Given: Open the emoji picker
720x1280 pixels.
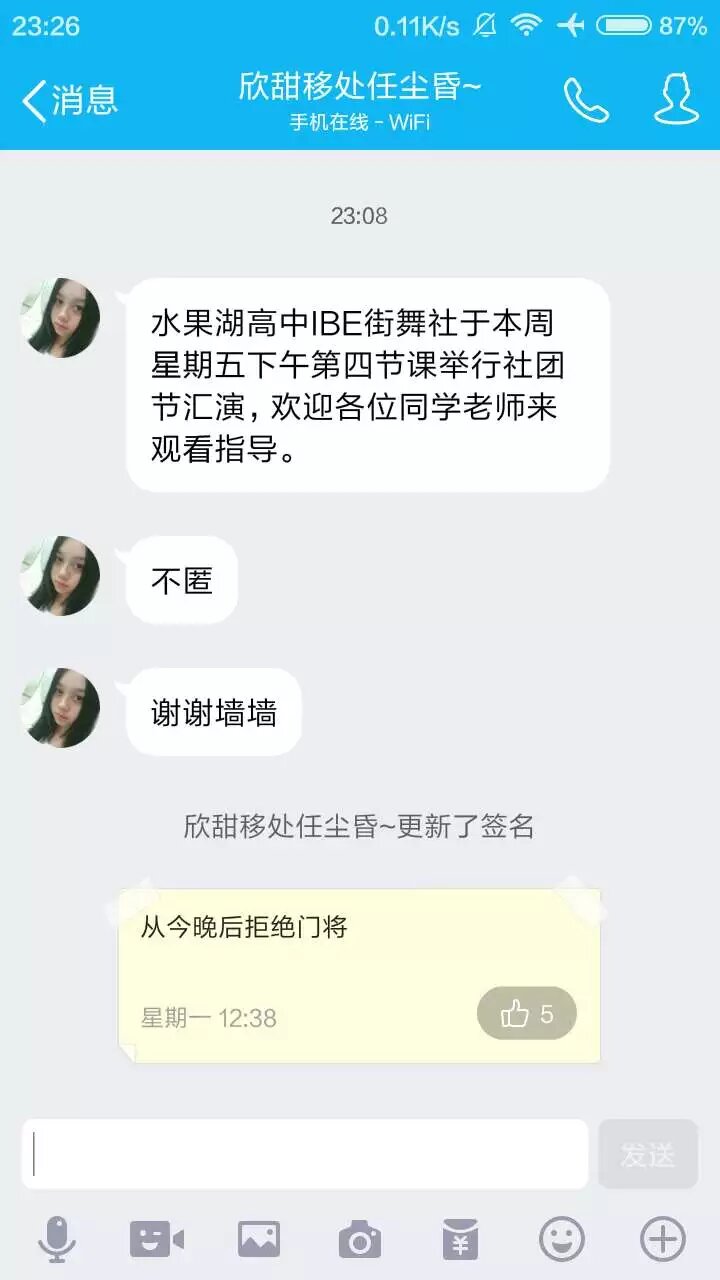Looking at the screenshot, I should coord(562,1240).
